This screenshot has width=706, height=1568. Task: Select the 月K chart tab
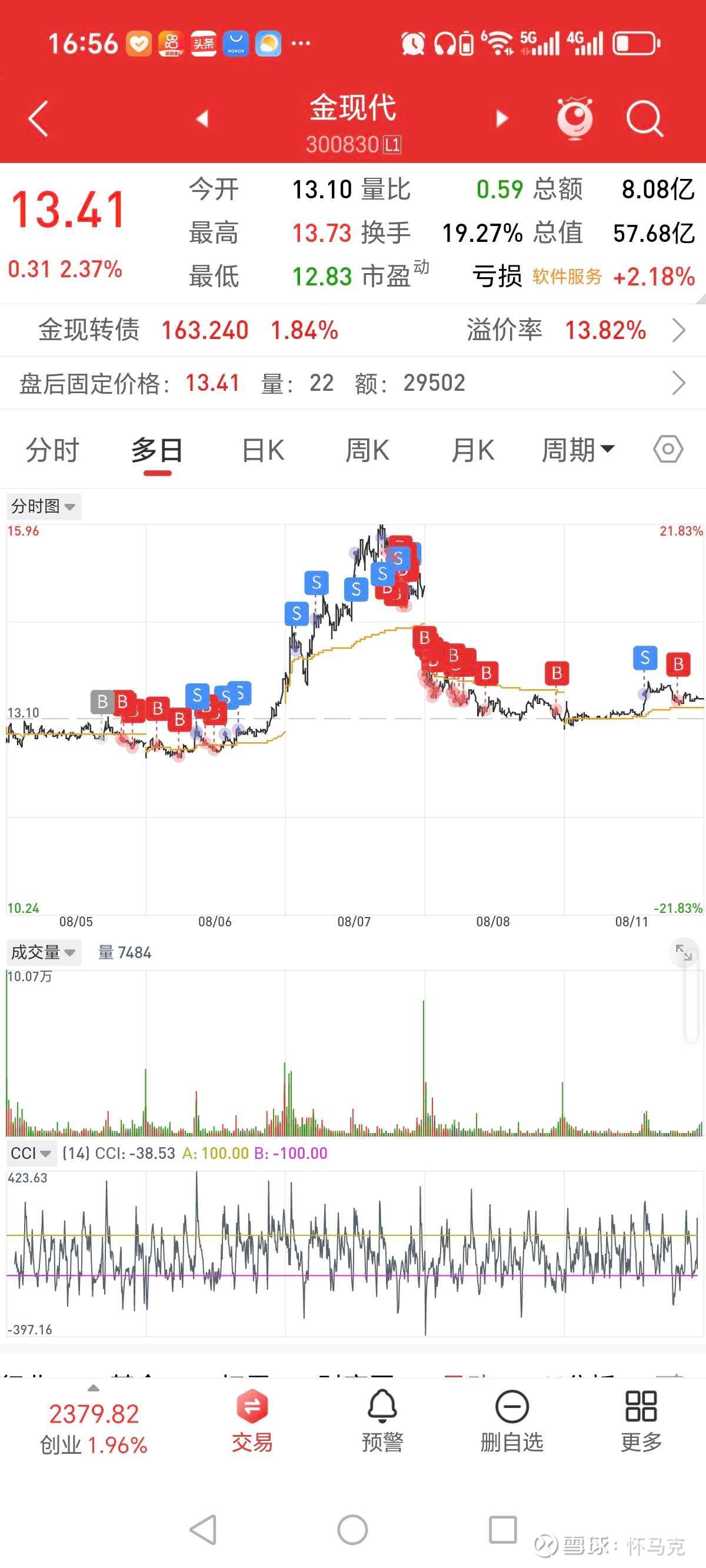[472, 450]
